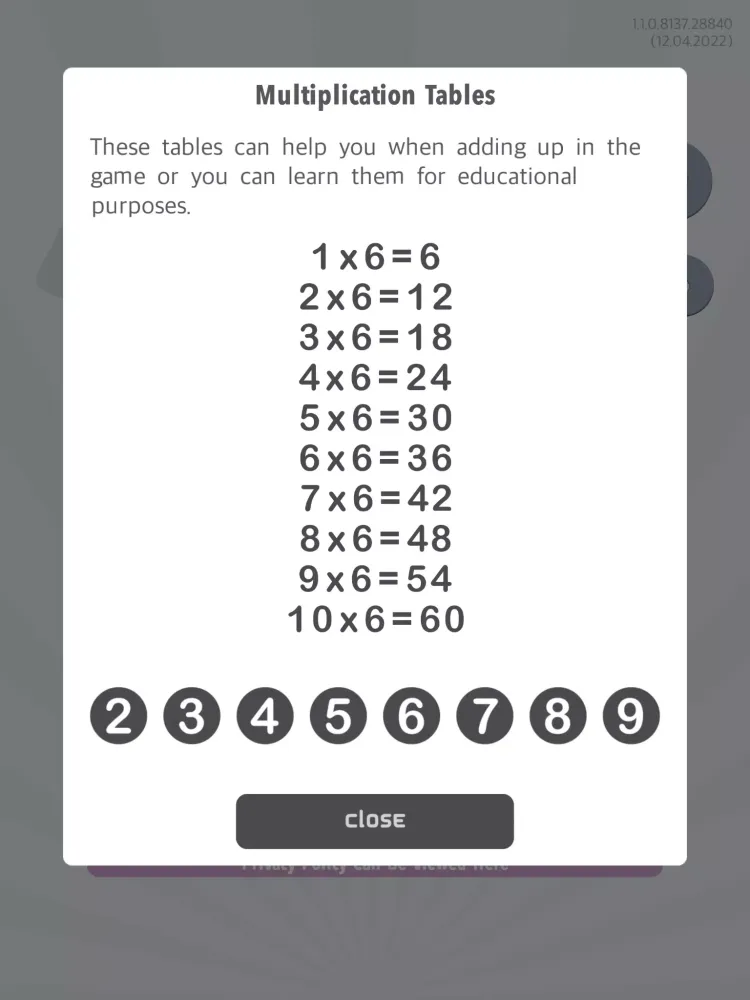Select the number 3 table
This screenshot has height=1000, width=750.
click(192, 716)
